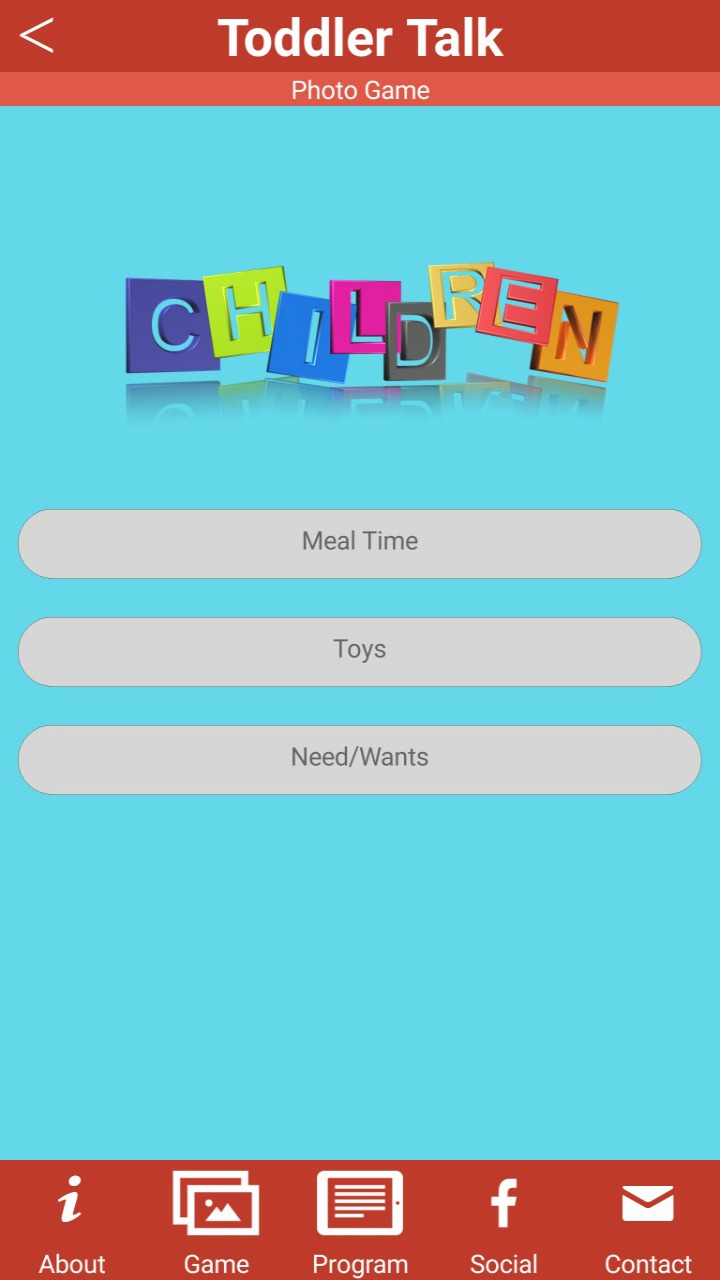
Task: Tap the Photo Game section label
Action: tap(360, 90)
